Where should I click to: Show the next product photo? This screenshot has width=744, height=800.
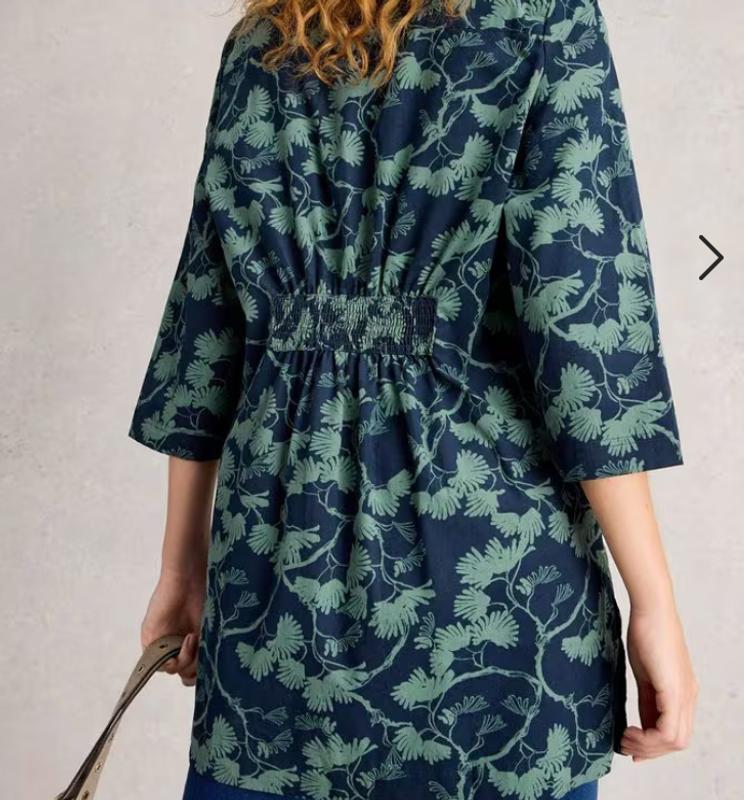[710, 257]
